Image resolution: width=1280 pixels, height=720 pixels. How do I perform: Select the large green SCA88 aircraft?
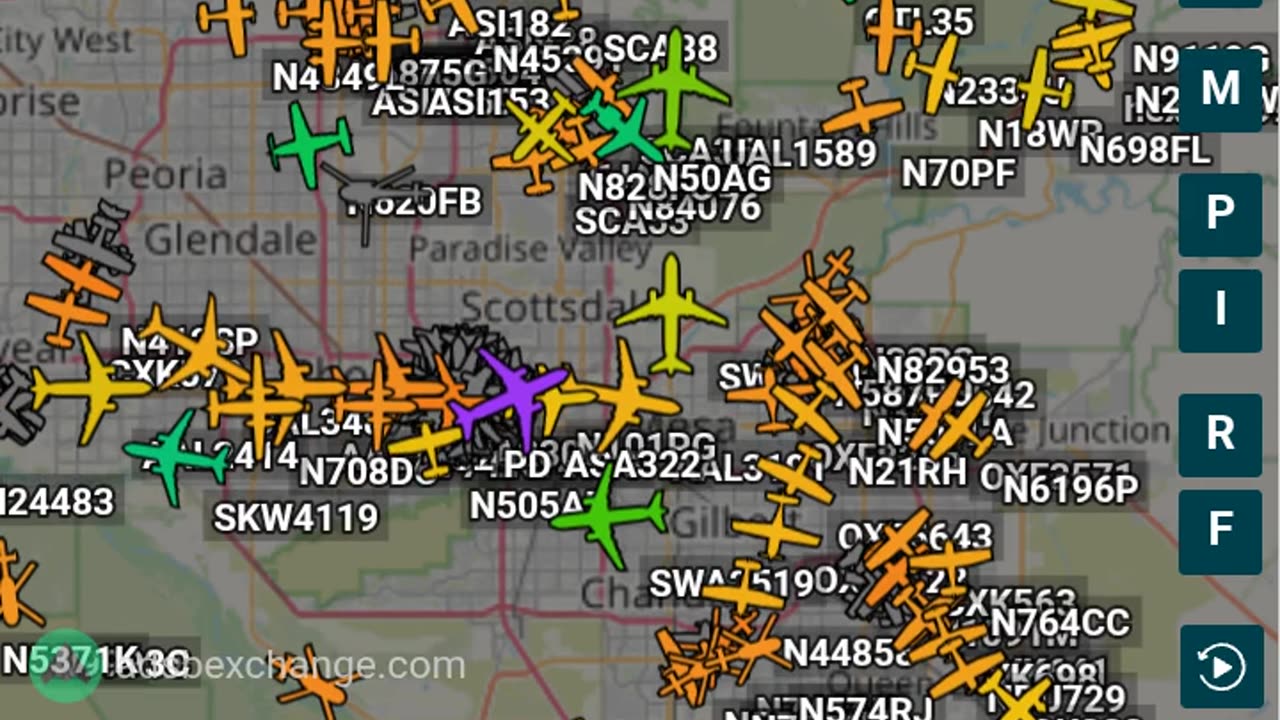point(675,88)
